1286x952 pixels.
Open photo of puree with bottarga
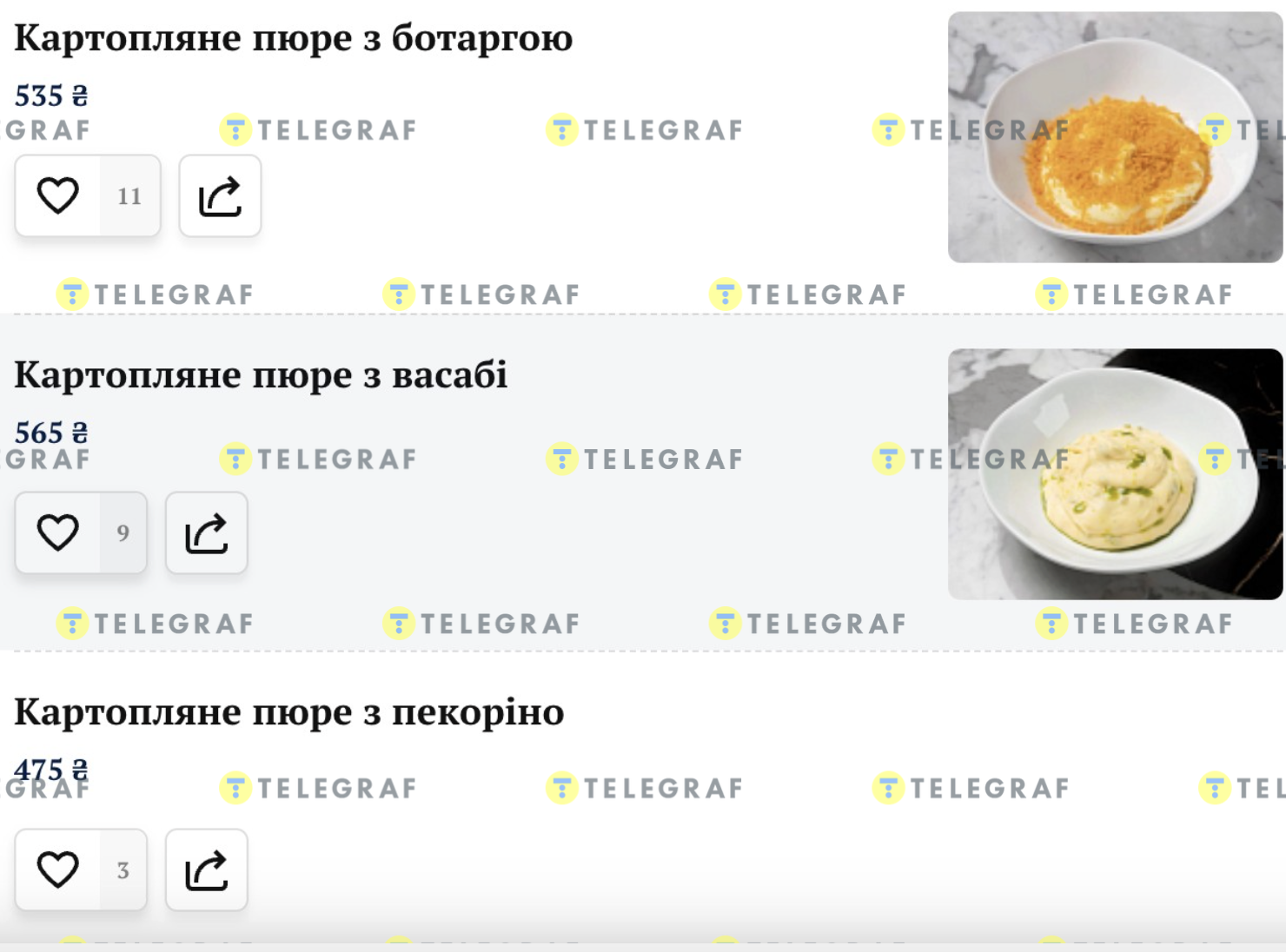pos(1115,137)
